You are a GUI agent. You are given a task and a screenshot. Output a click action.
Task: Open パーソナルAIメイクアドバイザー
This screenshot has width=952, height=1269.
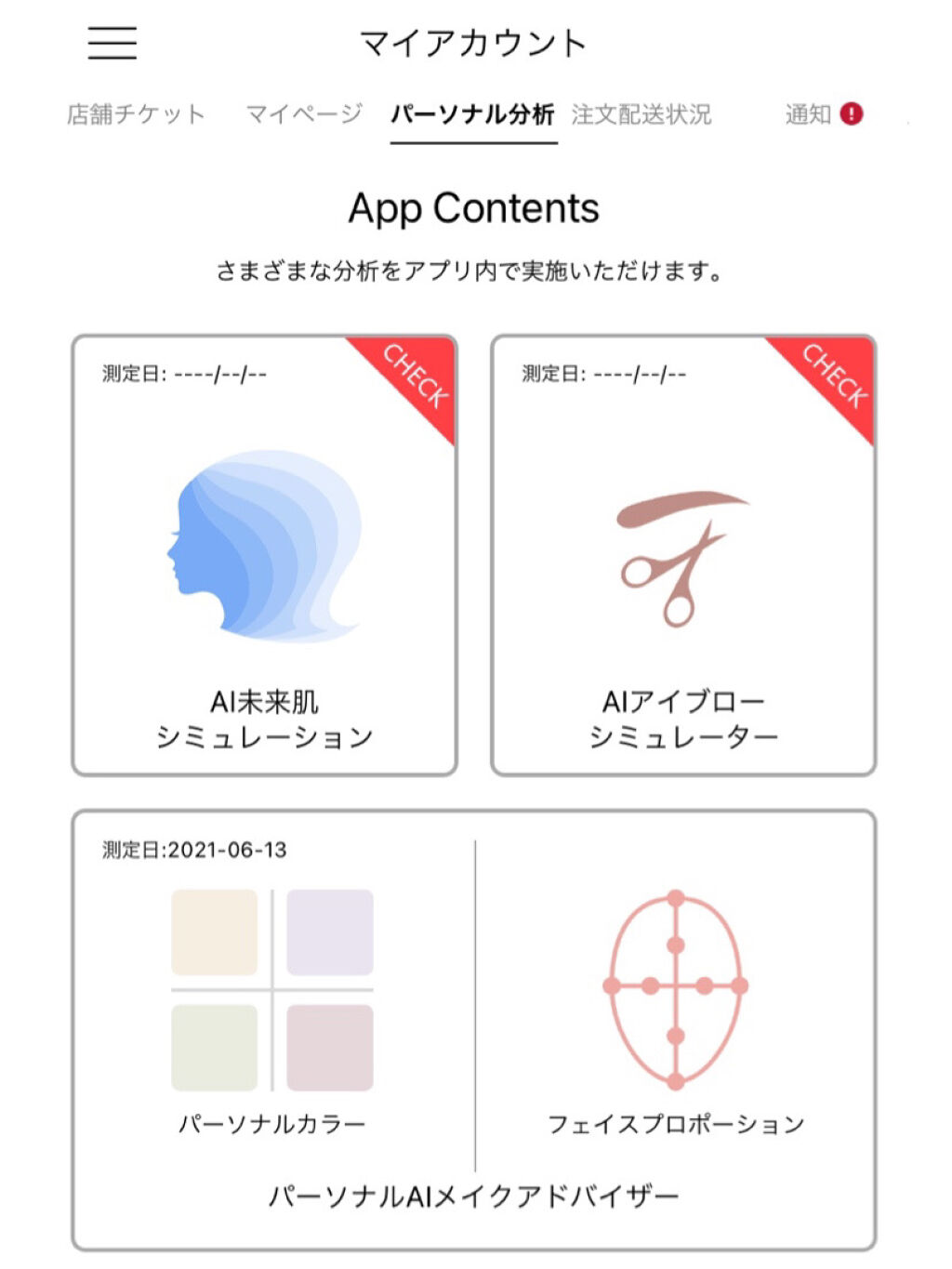coord(476,1195)
